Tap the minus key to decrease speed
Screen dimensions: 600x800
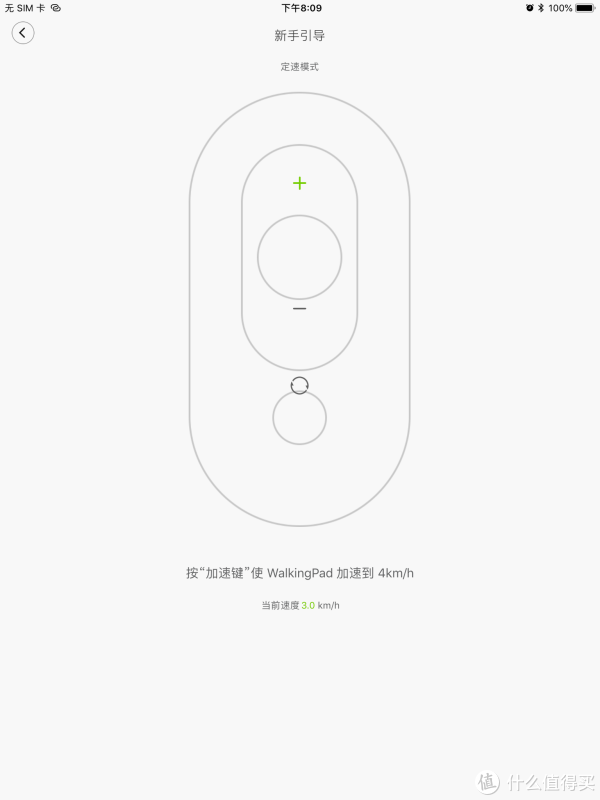[299, 309]
